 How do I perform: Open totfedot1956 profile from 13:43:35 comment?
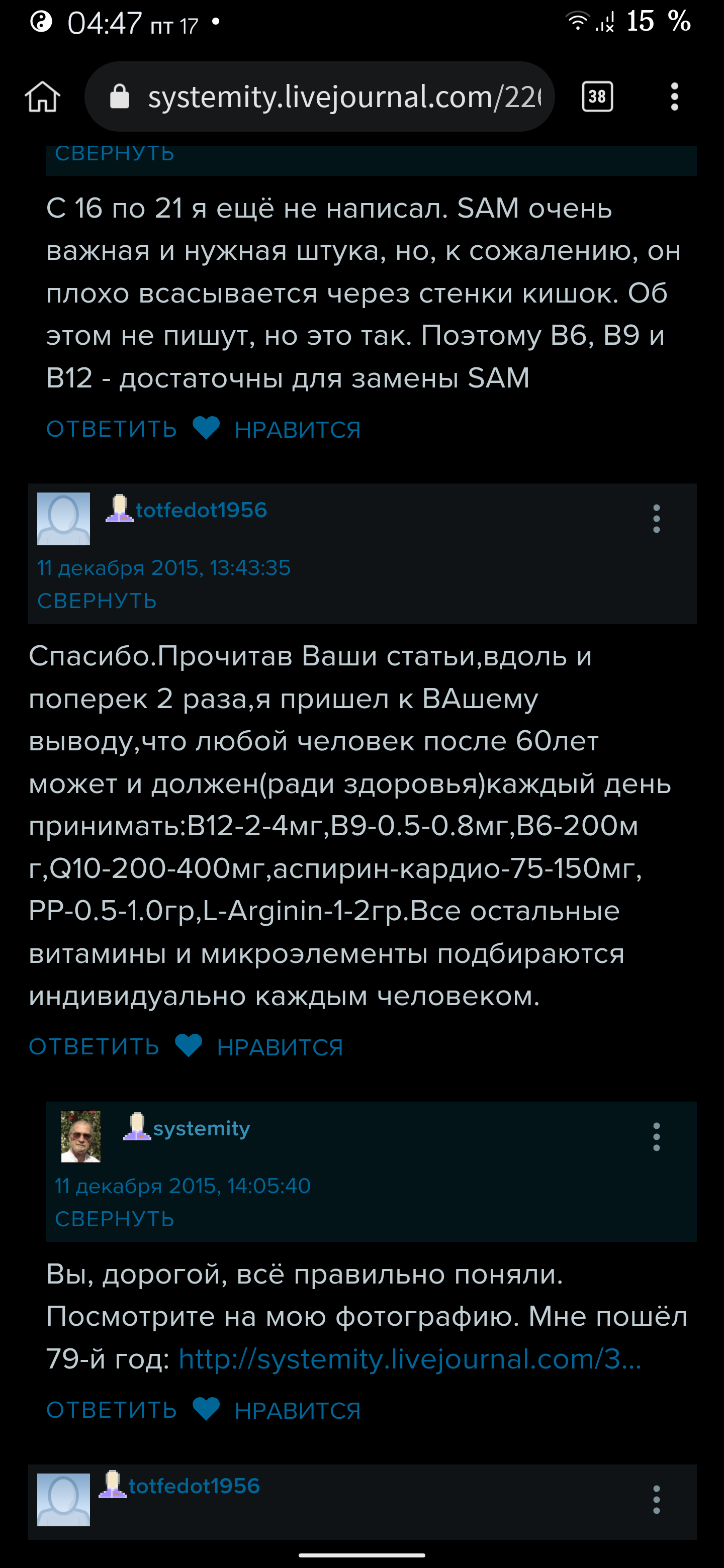(x=201, y=510)
